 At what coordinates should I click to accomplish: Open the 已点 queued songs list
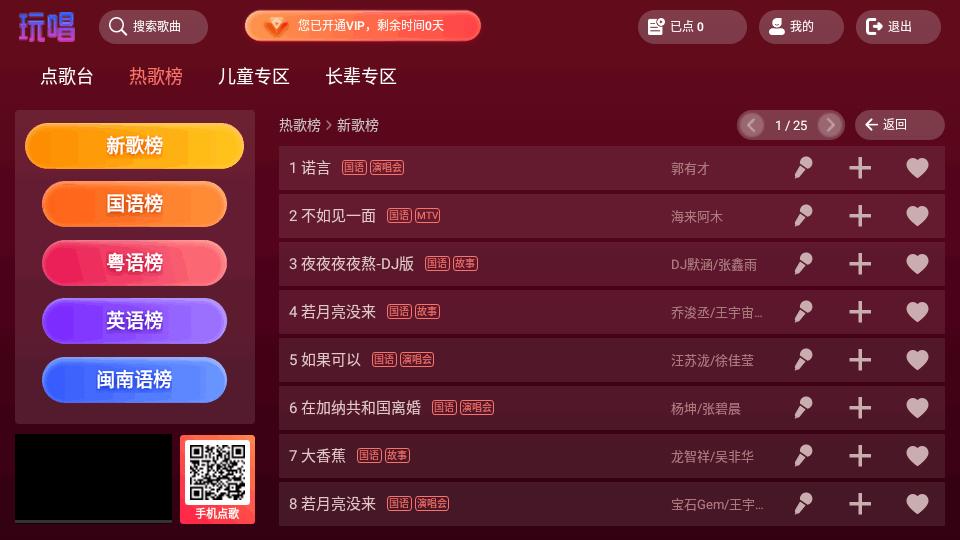click(691, 27)
